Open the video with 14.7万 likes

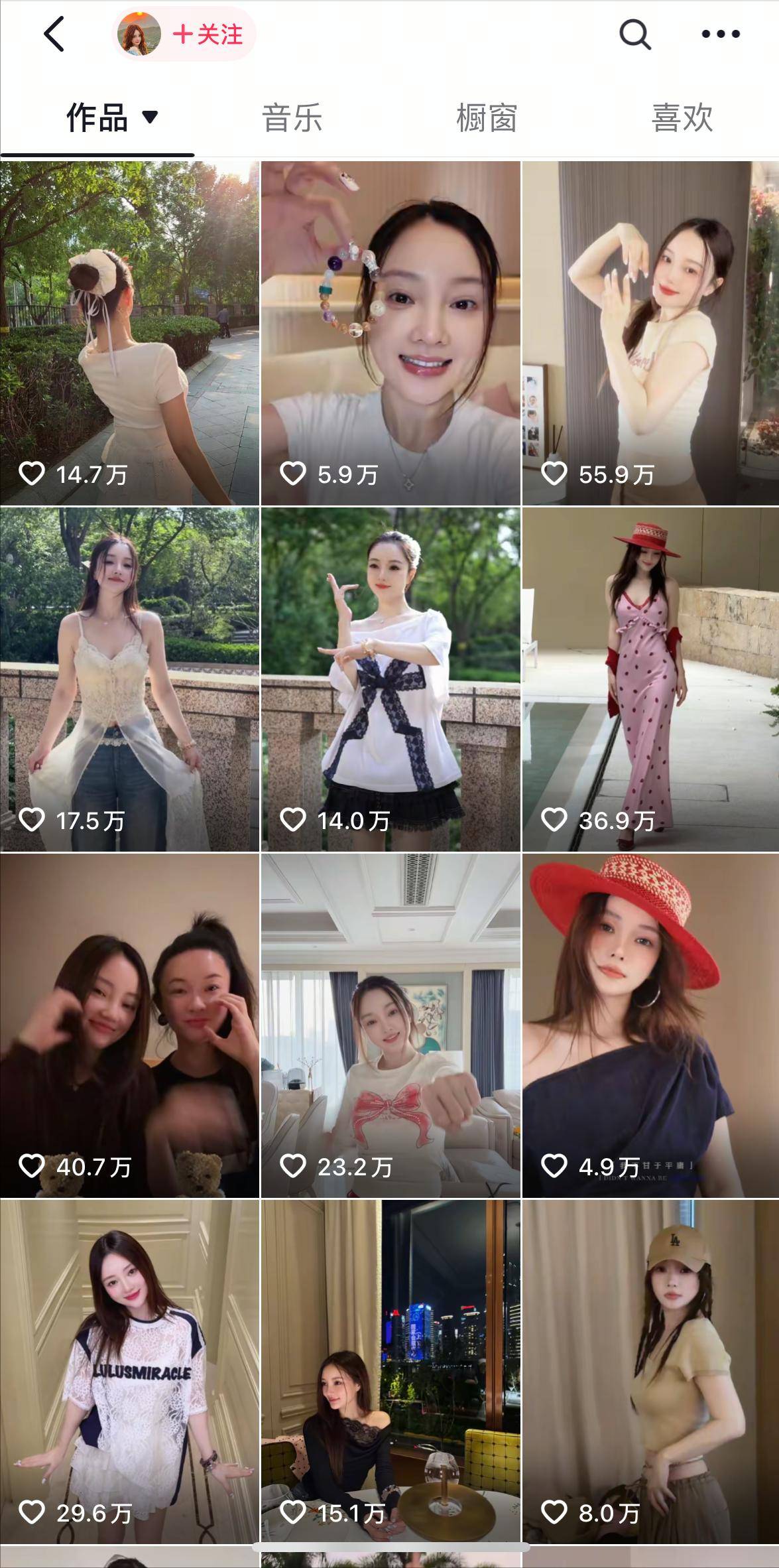(x=129, y=333)
